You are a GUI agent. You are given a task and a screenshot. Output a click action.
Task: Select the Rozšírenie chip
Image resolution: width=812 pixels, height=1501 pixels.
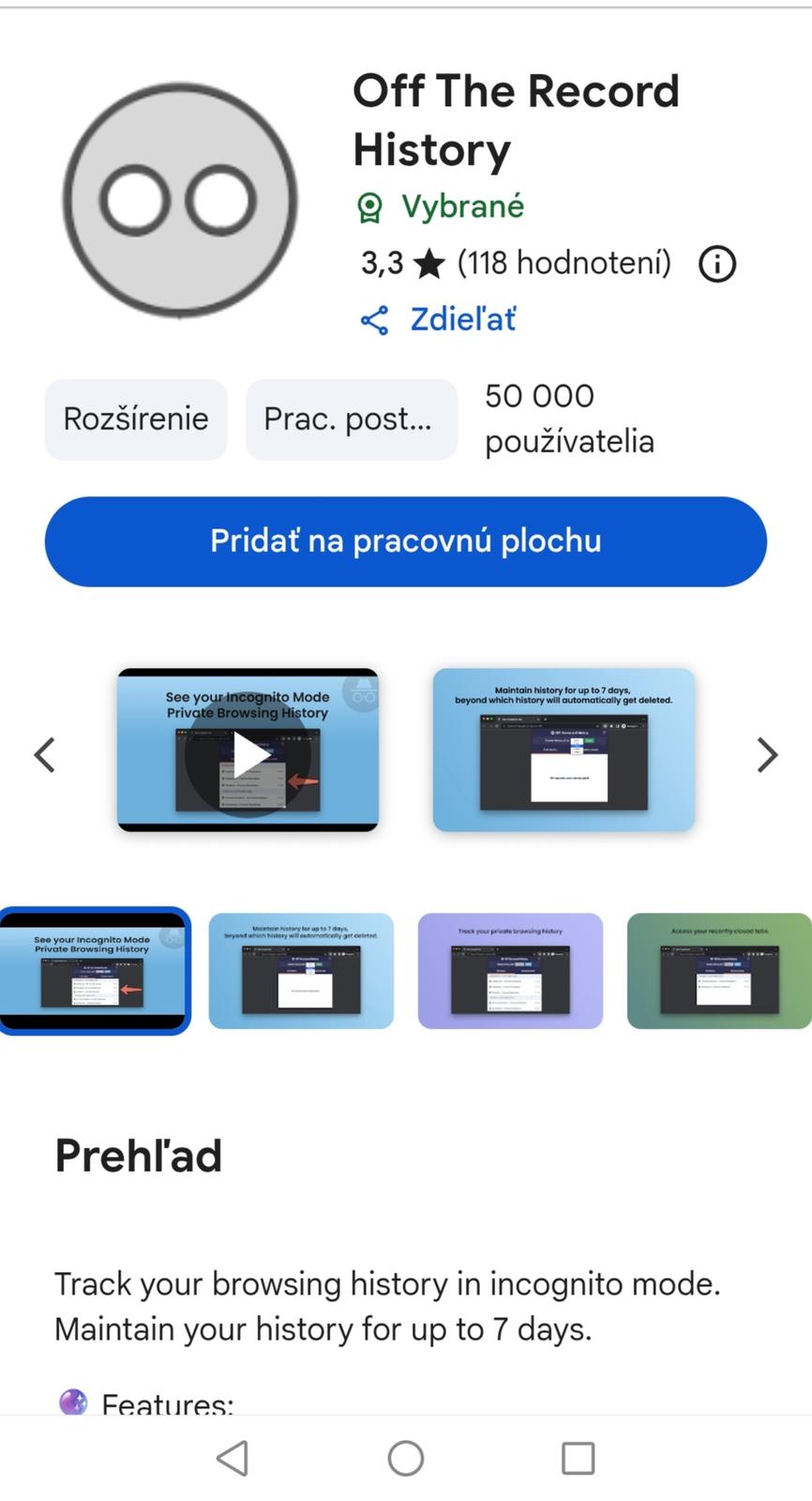click(x=136, y=419)
